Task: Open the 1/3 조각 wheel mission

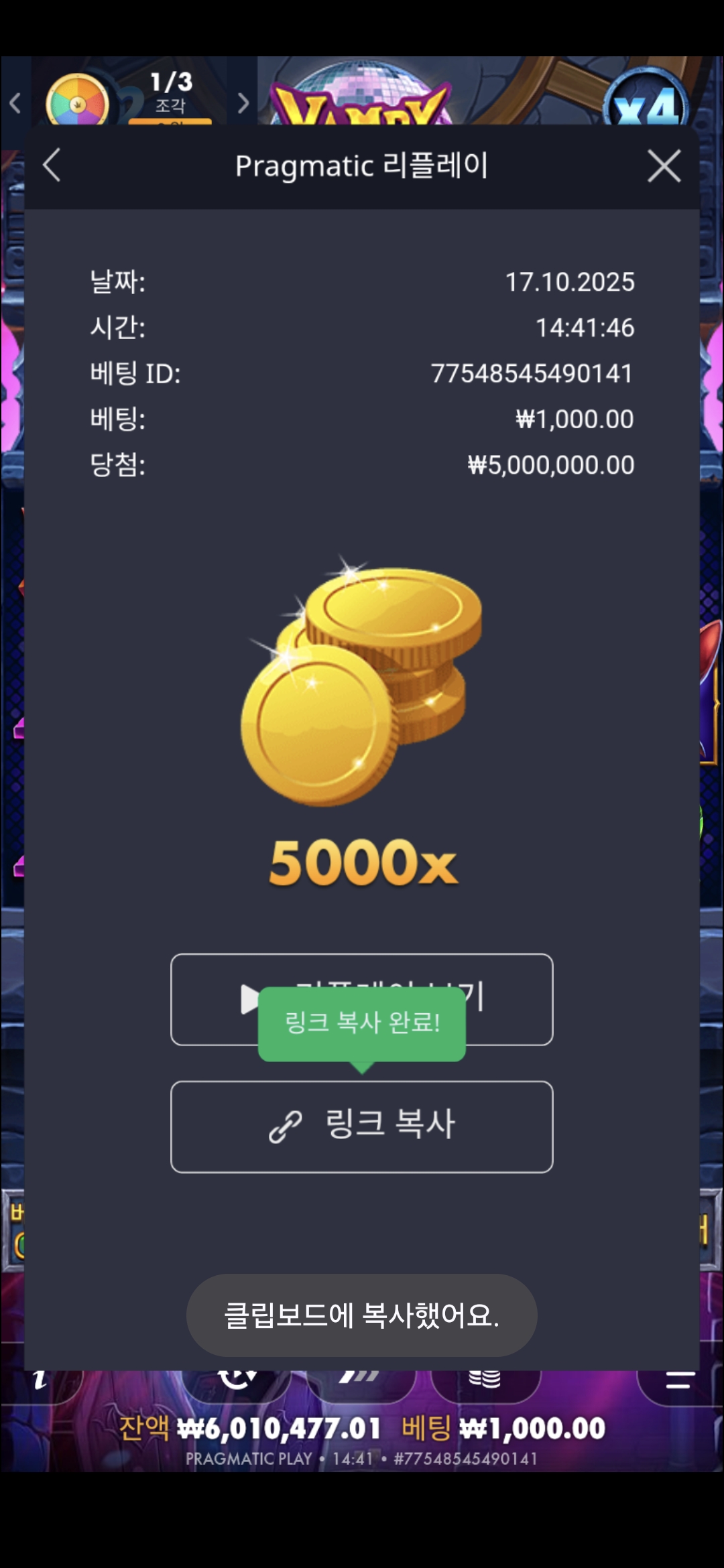Action: click(127, 97)
